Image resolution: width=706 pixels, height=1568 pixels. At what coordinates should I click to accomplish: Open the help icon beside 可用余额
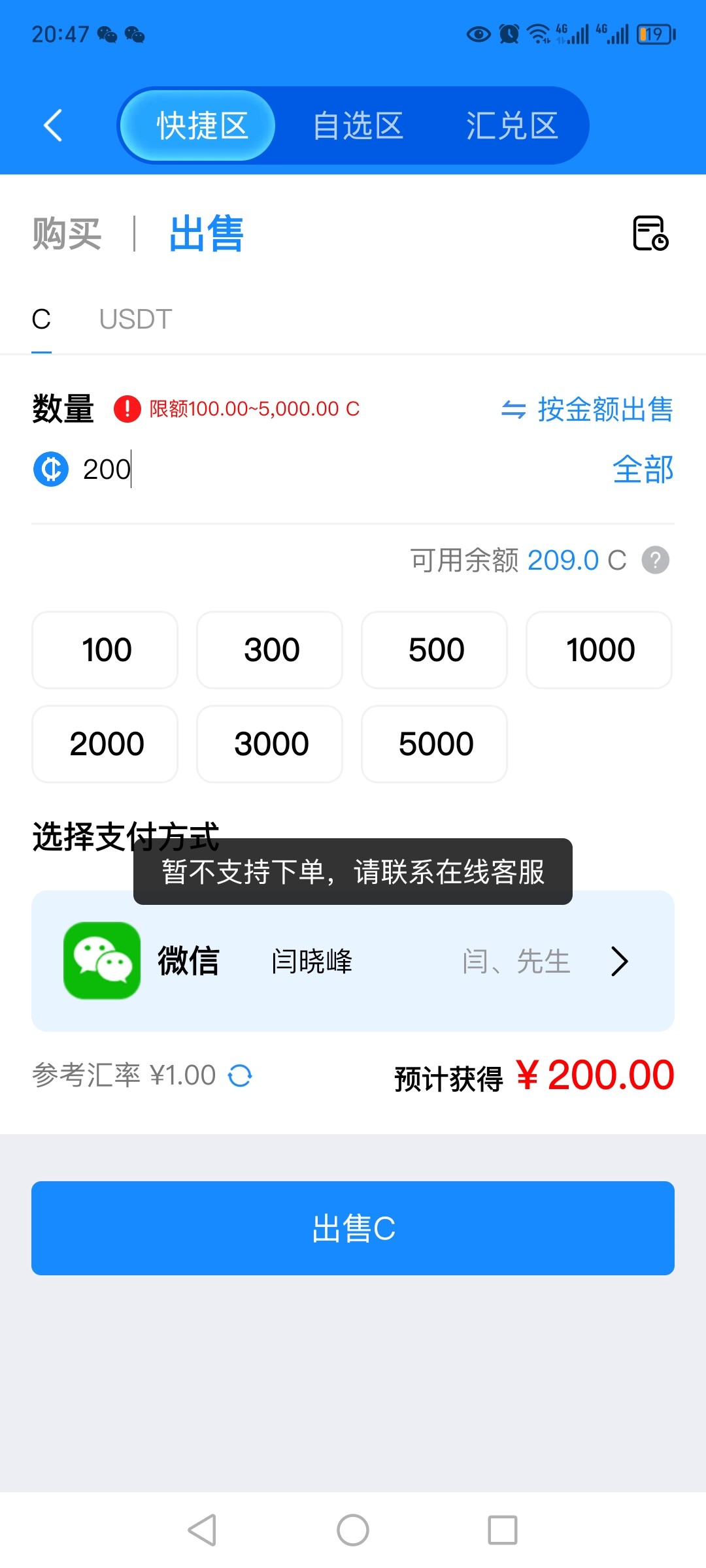click(x=655, y=560)
